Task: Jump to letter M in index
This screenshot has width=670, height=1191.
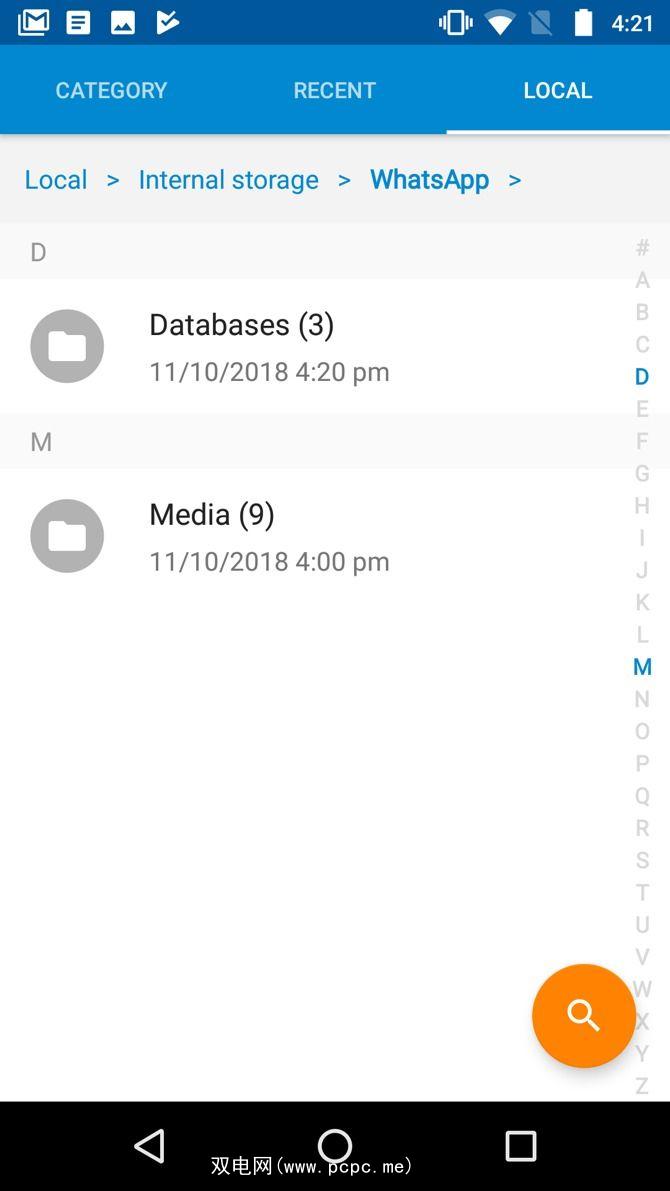Action: tap(642, 667)
